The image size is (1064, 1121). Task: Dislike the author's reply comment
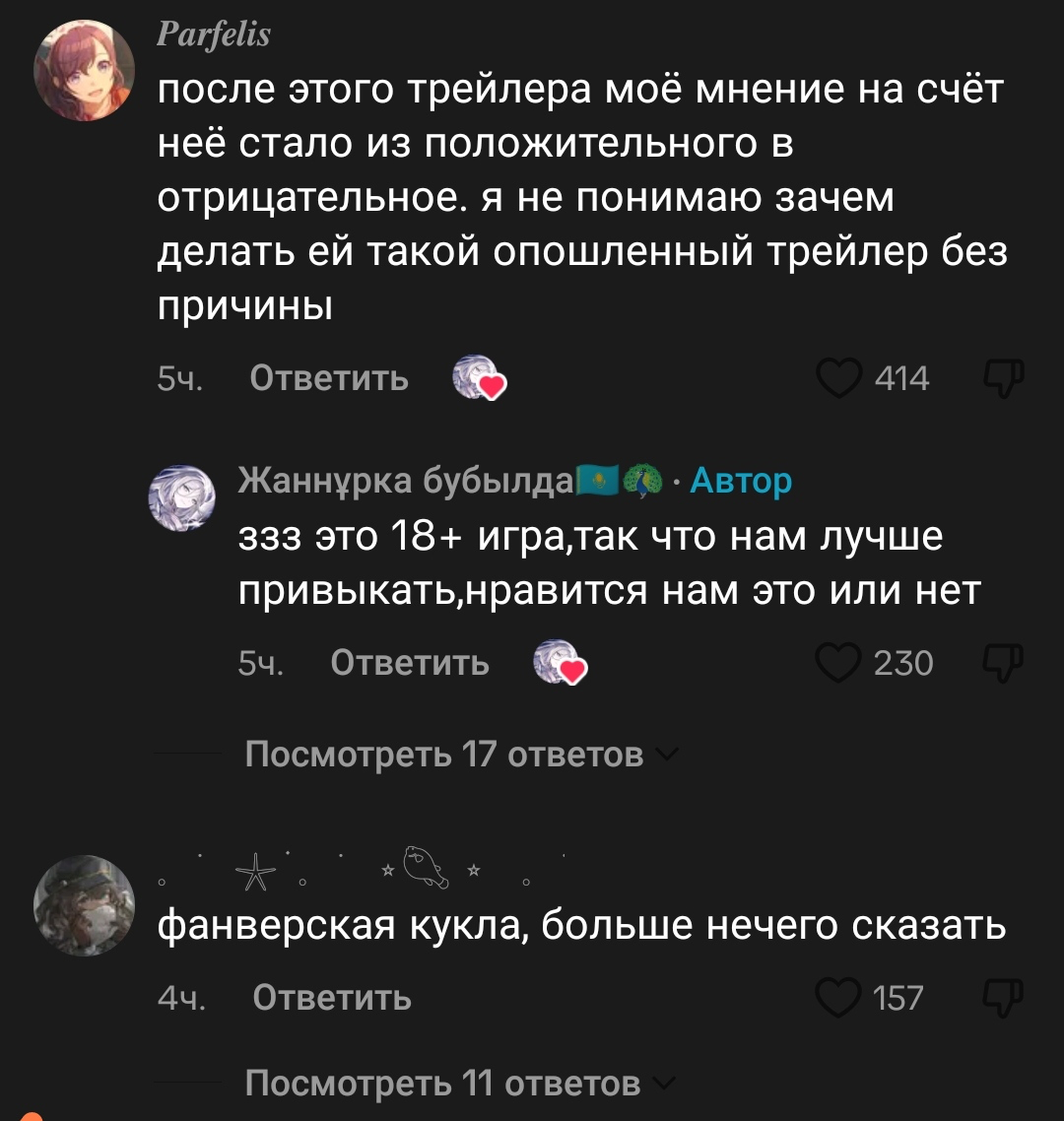pos(1004,663)
